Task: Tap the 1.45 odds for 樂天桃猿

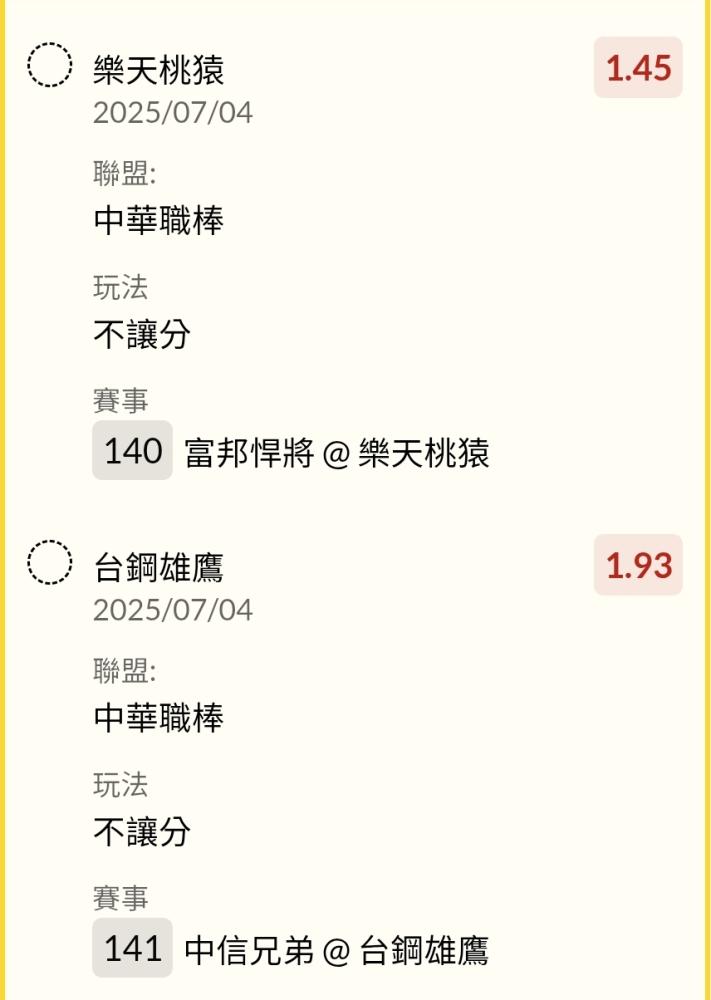Action: [638, 68]
